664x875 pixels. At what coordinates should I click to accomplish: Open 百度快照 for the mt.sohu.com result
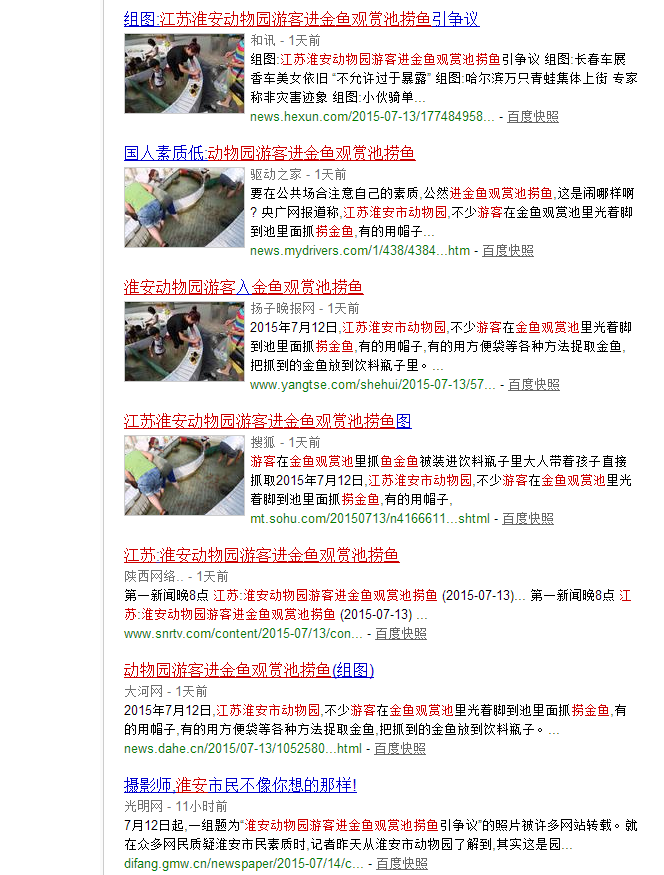tap(528, 519)
